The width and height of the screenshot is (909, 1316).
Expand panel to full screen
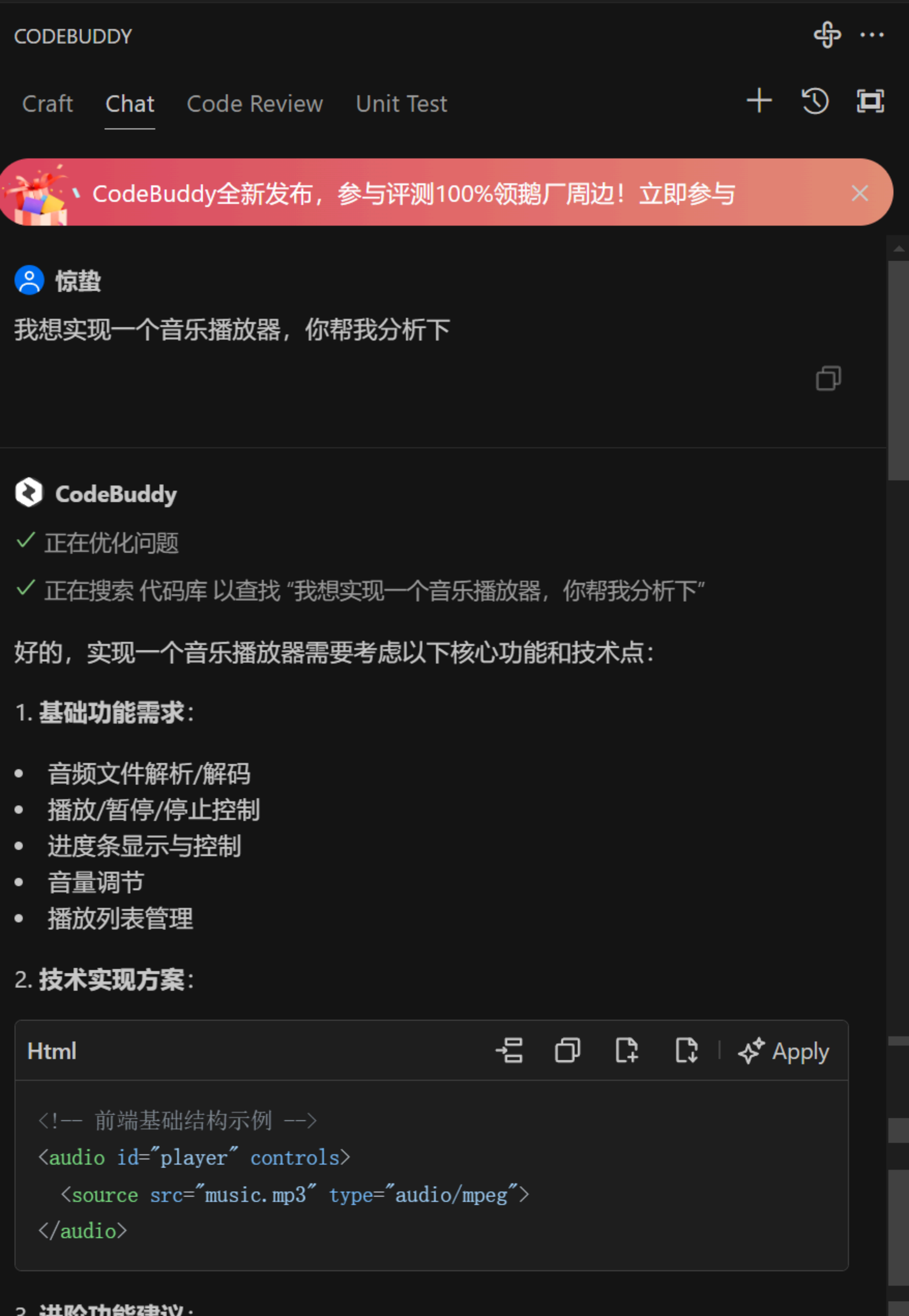click(870, 101)
